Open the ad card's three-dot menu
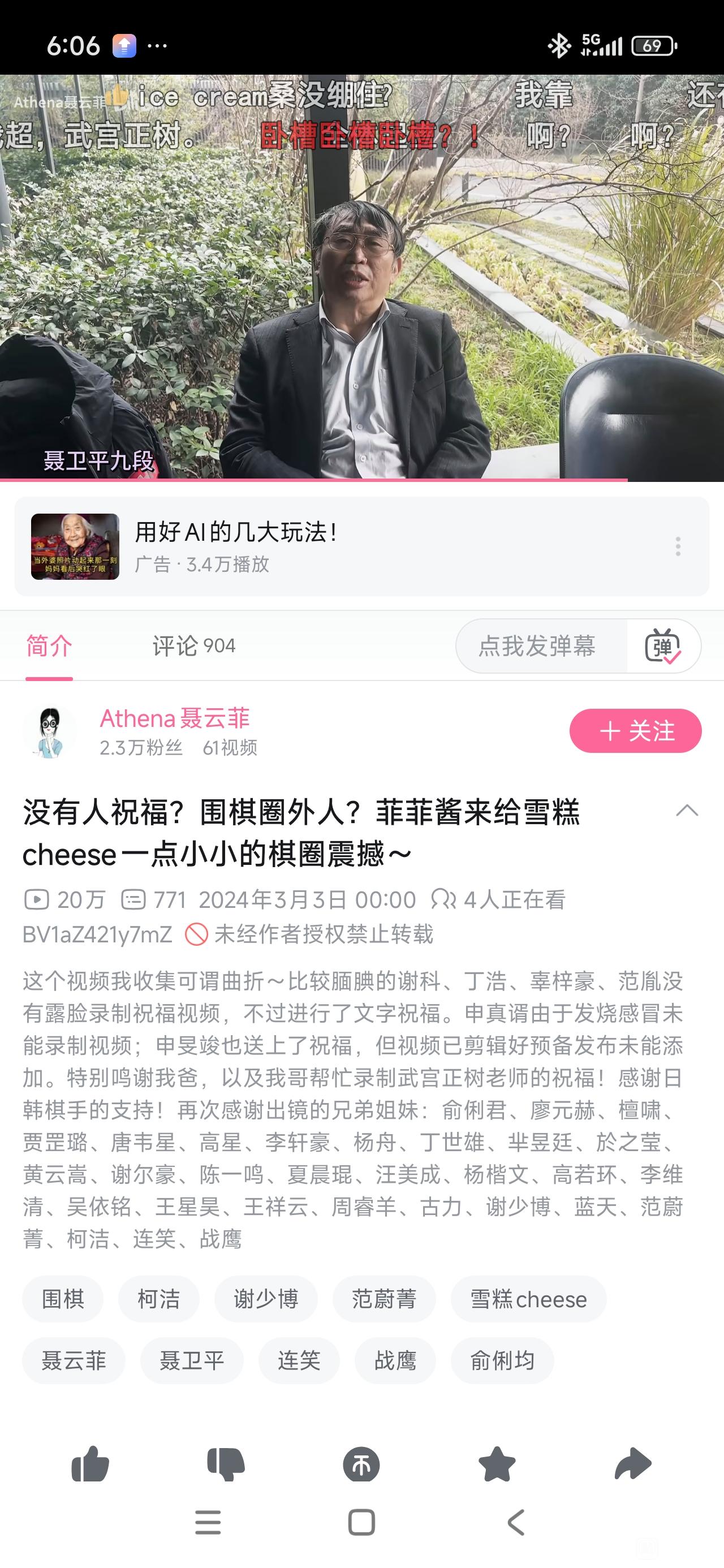The width and height of the screenshot is (724, 1568). click(x=678, y=546)
